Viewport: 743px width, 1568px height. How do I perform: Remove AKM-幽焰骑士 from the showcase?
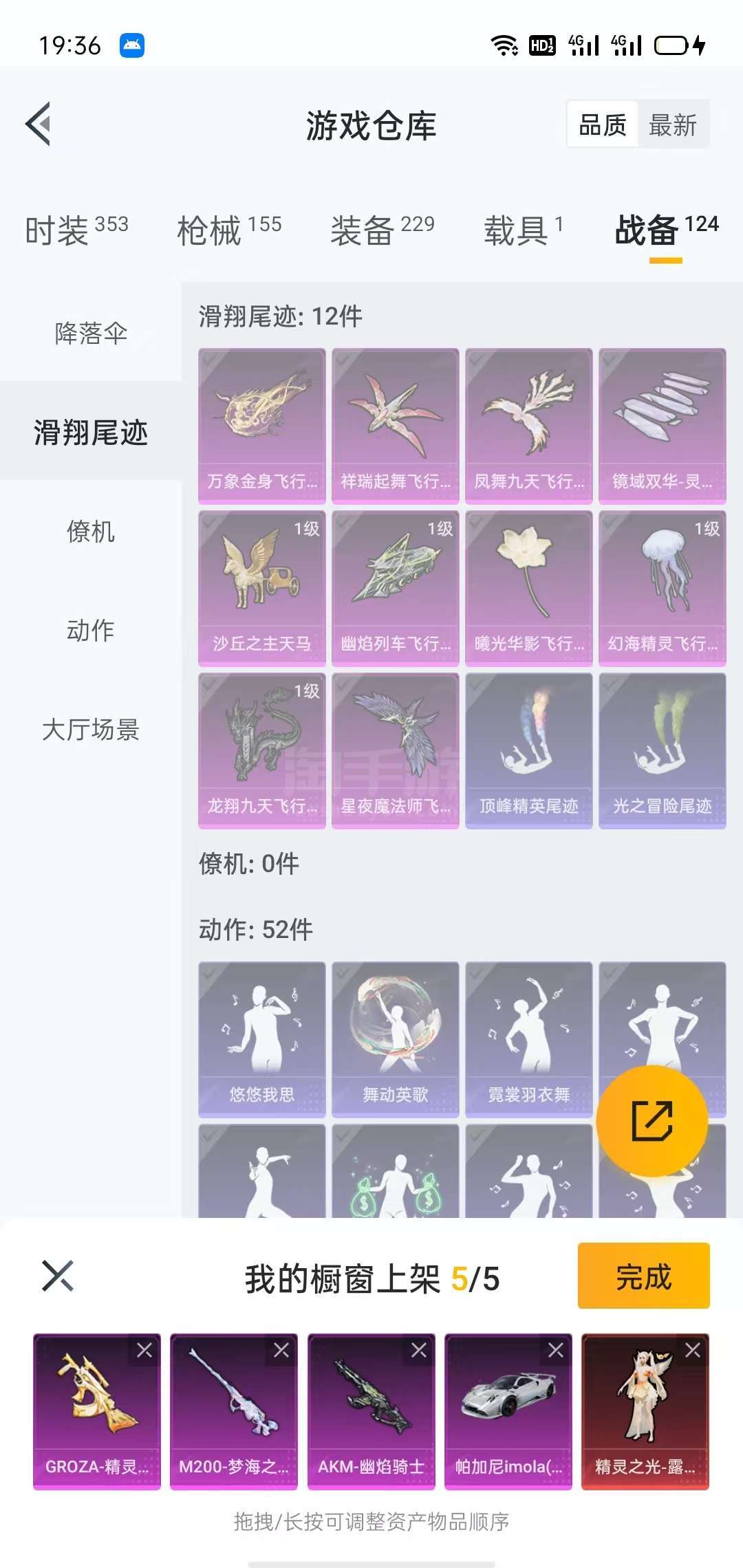(419, 1350)
